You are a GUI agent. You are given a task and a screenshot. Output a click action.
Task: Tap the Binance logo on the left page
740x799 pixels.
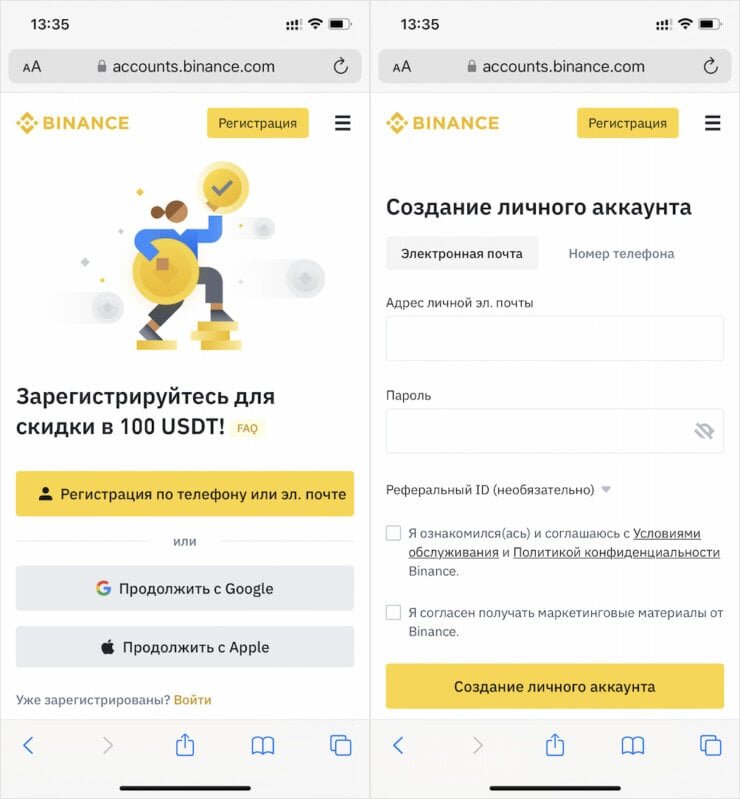70,122
